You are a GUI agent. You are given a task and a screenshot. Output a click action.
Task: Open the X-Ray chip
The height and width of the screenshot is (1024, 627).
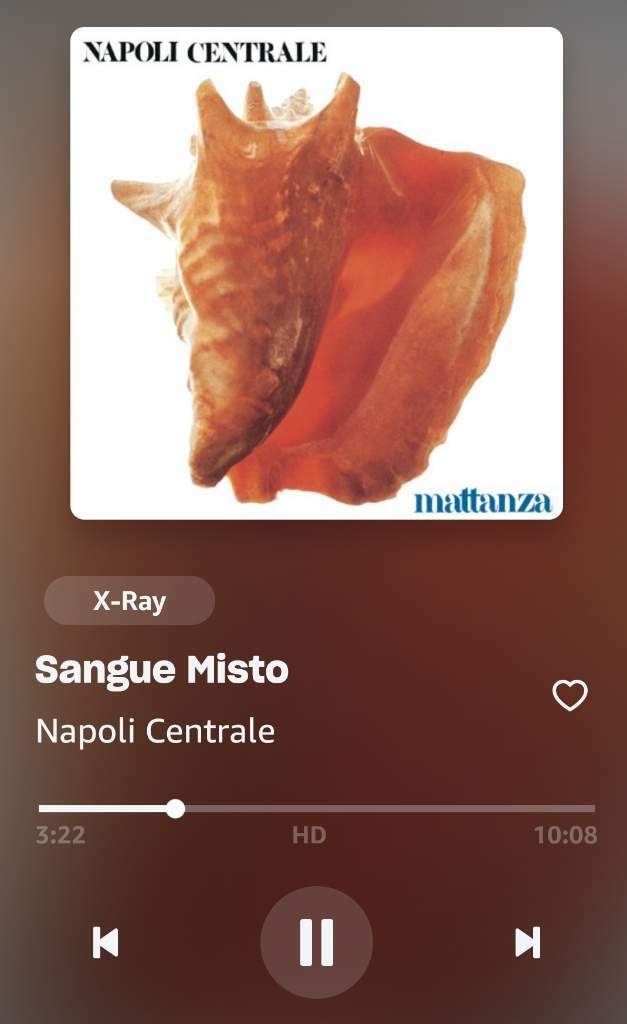[x=129, y=601]
